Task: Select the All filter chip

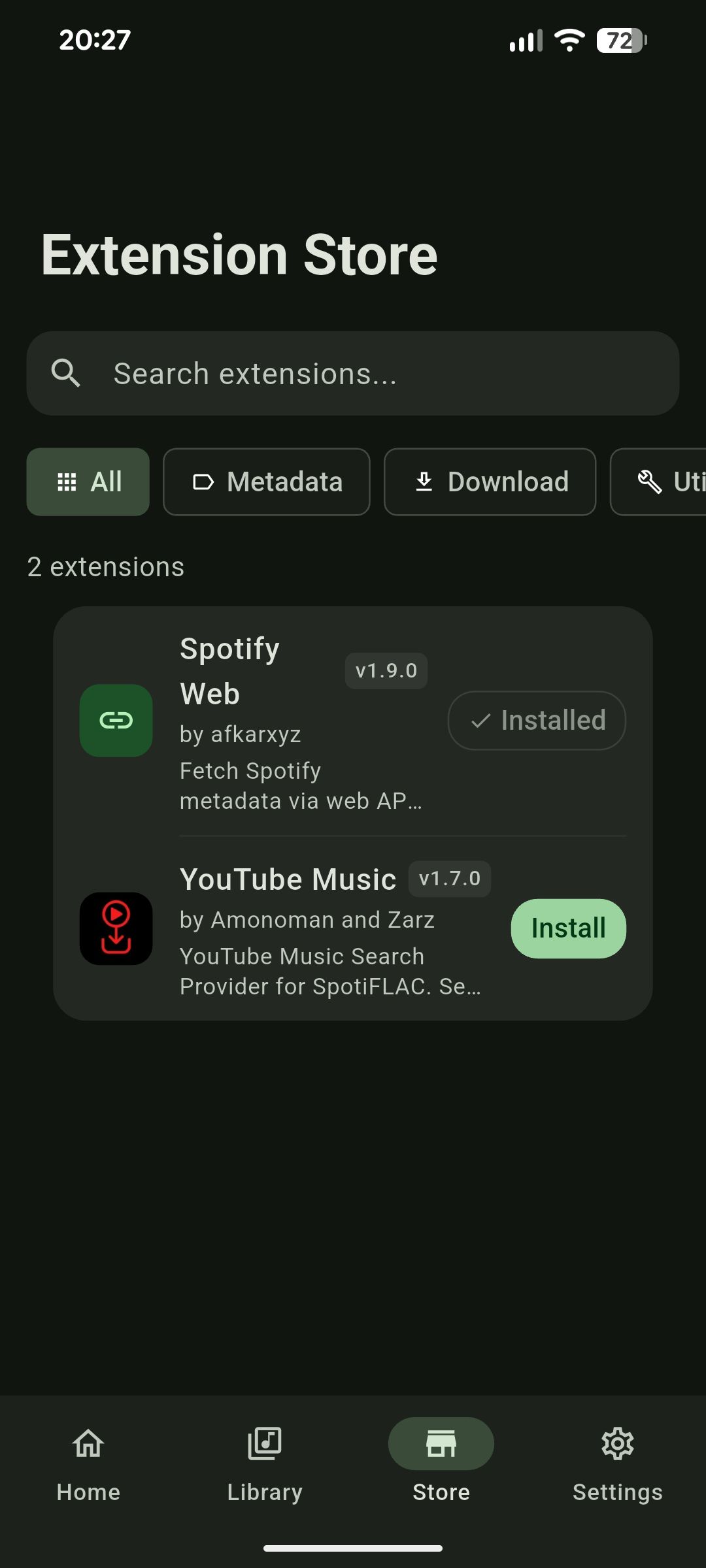Action: pos(88,482)
